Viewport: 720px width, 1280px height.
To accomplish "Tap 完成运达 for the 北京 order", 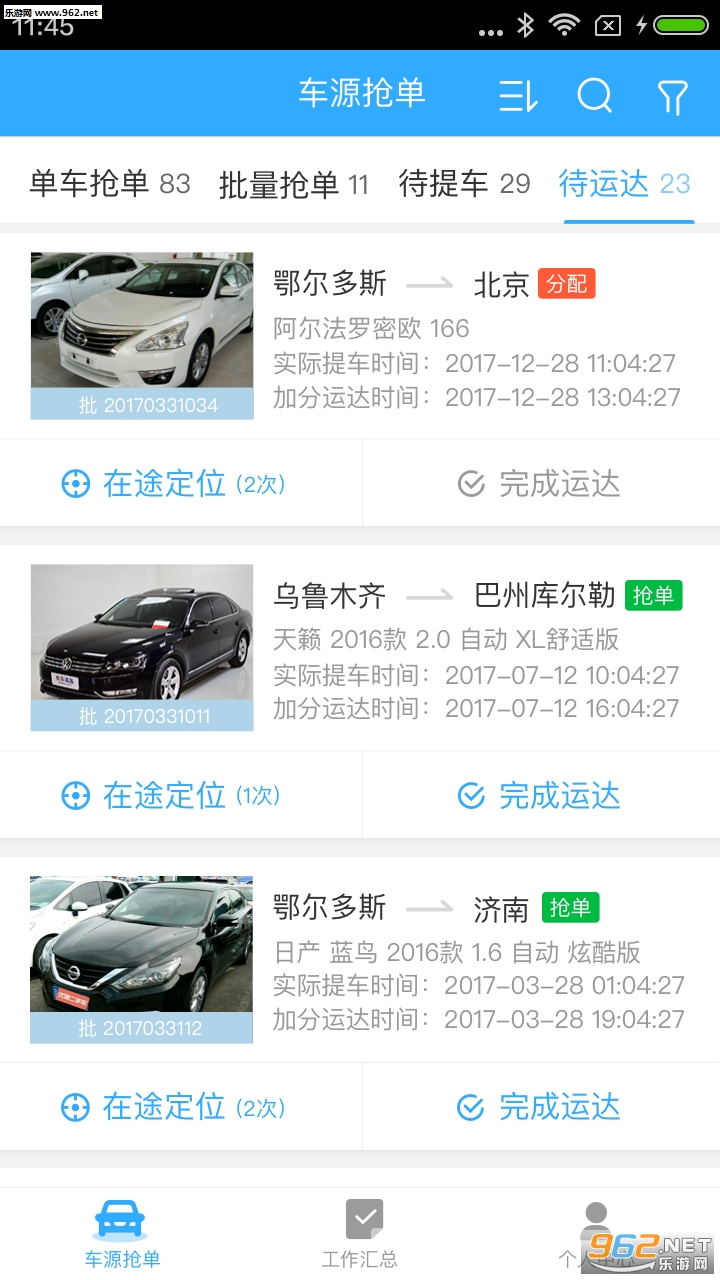I will pyautogui.click(x=540, y=484).
